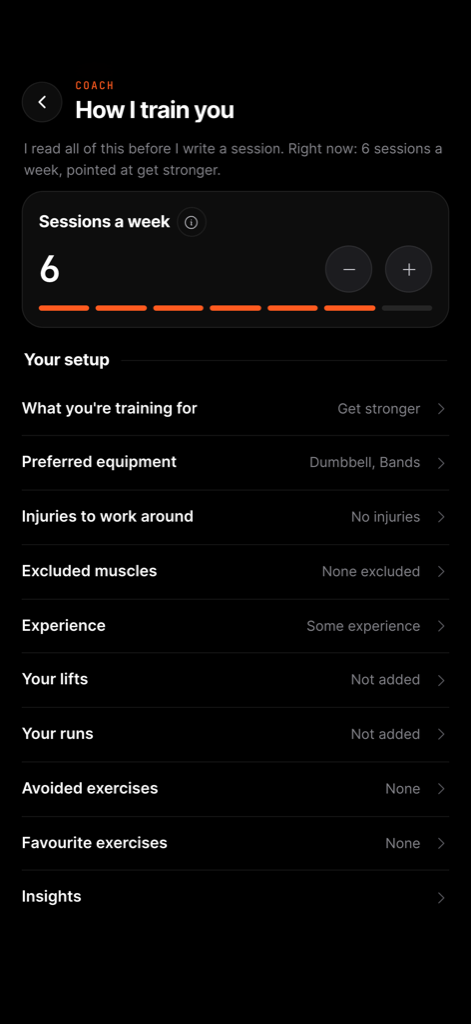This screenshot has height=1024, width=471.
Task: Edit Excluded muscles
Action: [x=235, y=571]
